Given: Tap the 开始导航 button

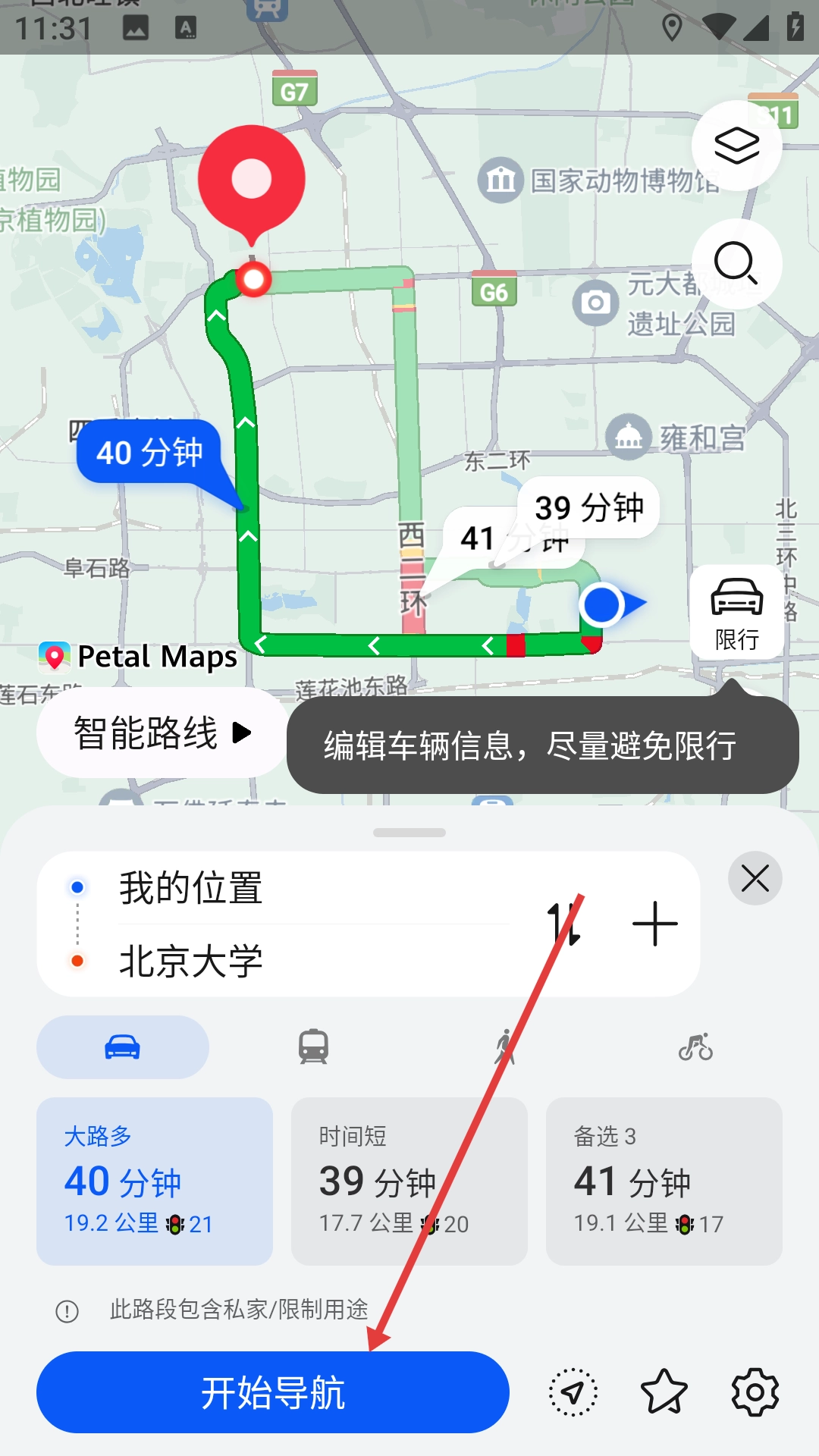Looking at the screenshot, I should point(272,1392).
